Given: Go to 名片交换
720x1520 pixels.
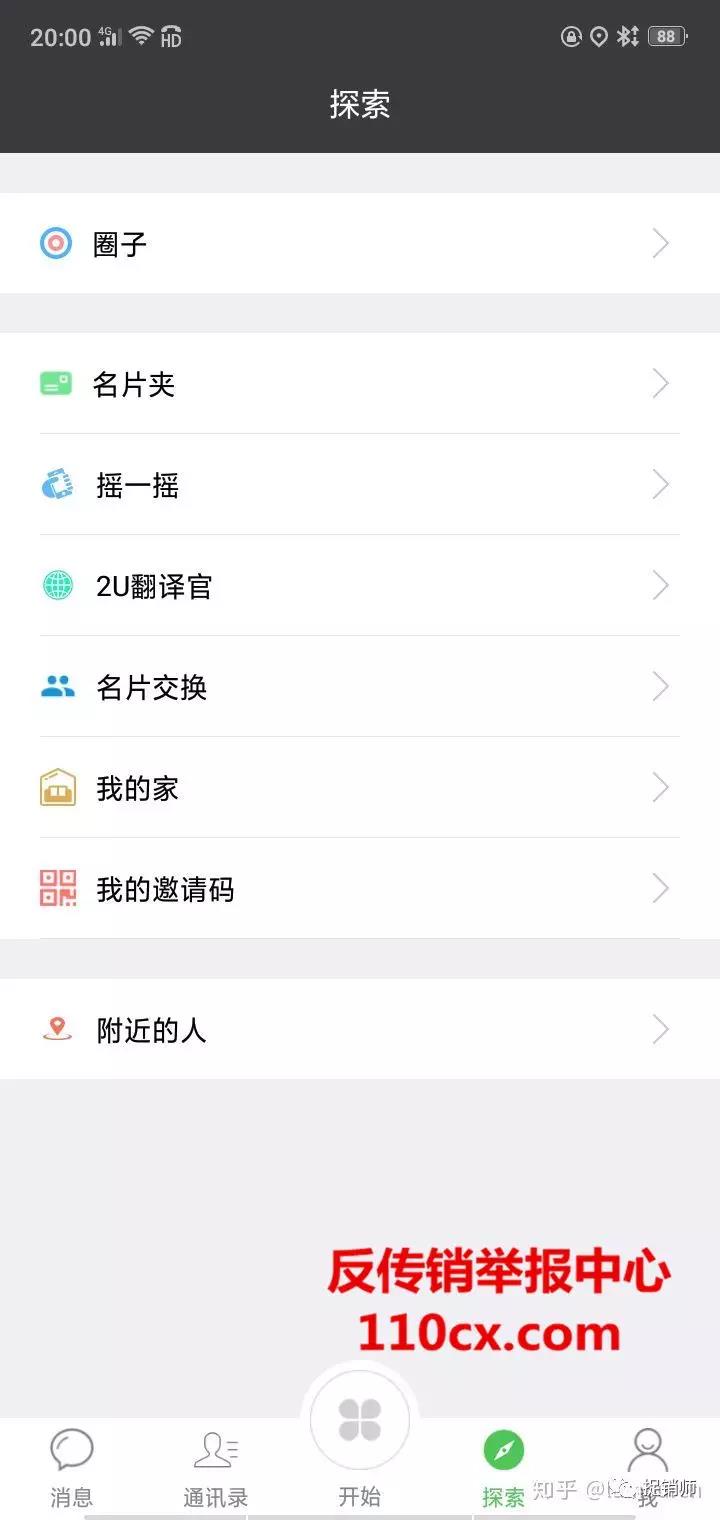Looking at the screenshot, I should 360,687.
